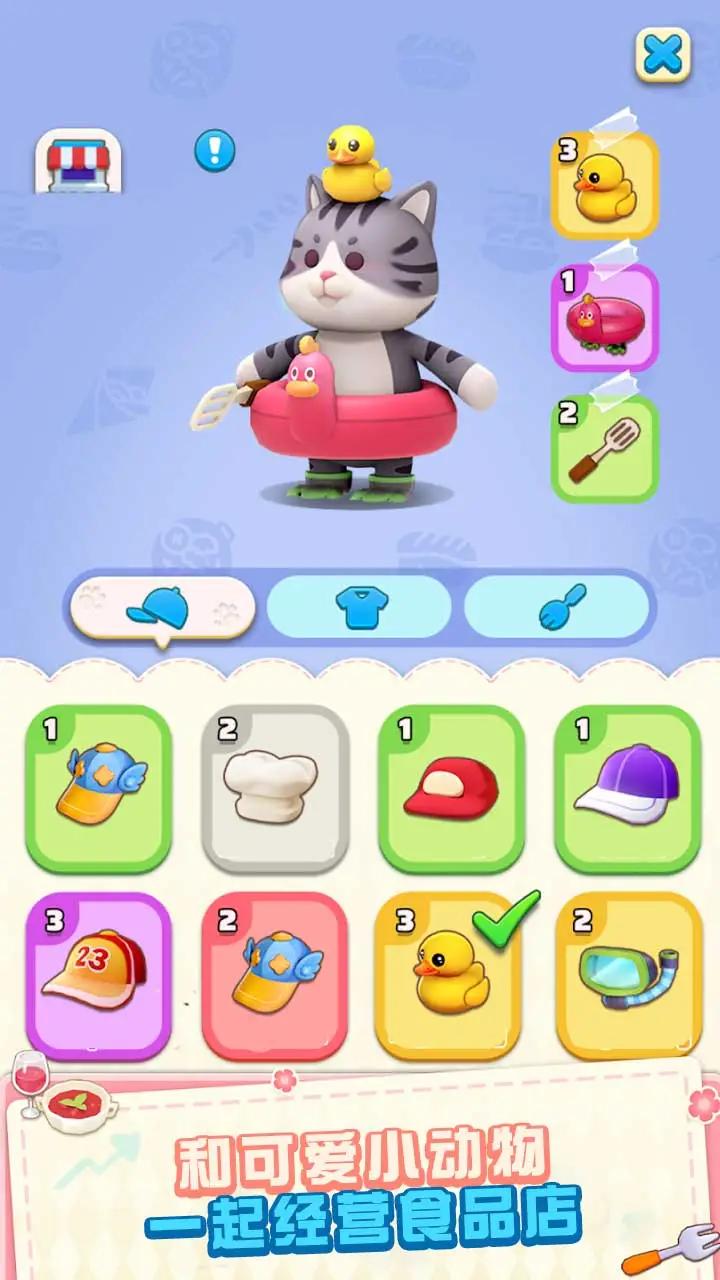Choose the purple and white cap

(x=628, y=788)
